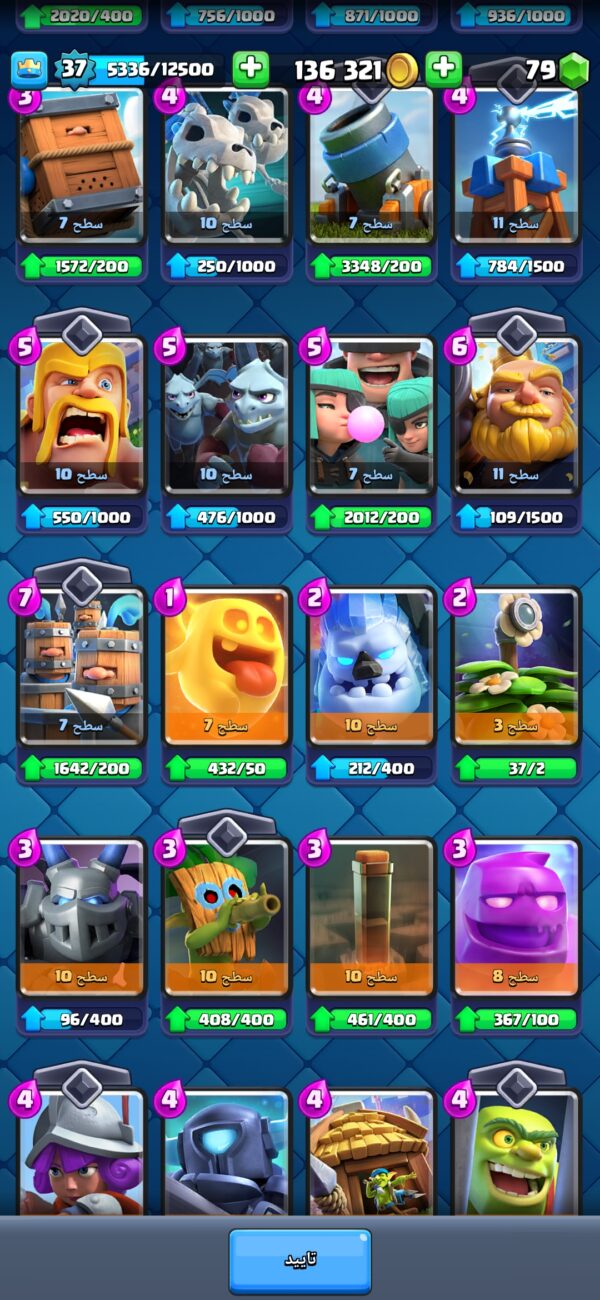Open the brown pillar card showing 461/400
Viewport: 600px width, 1300px height.
click(x=371, y=915)
